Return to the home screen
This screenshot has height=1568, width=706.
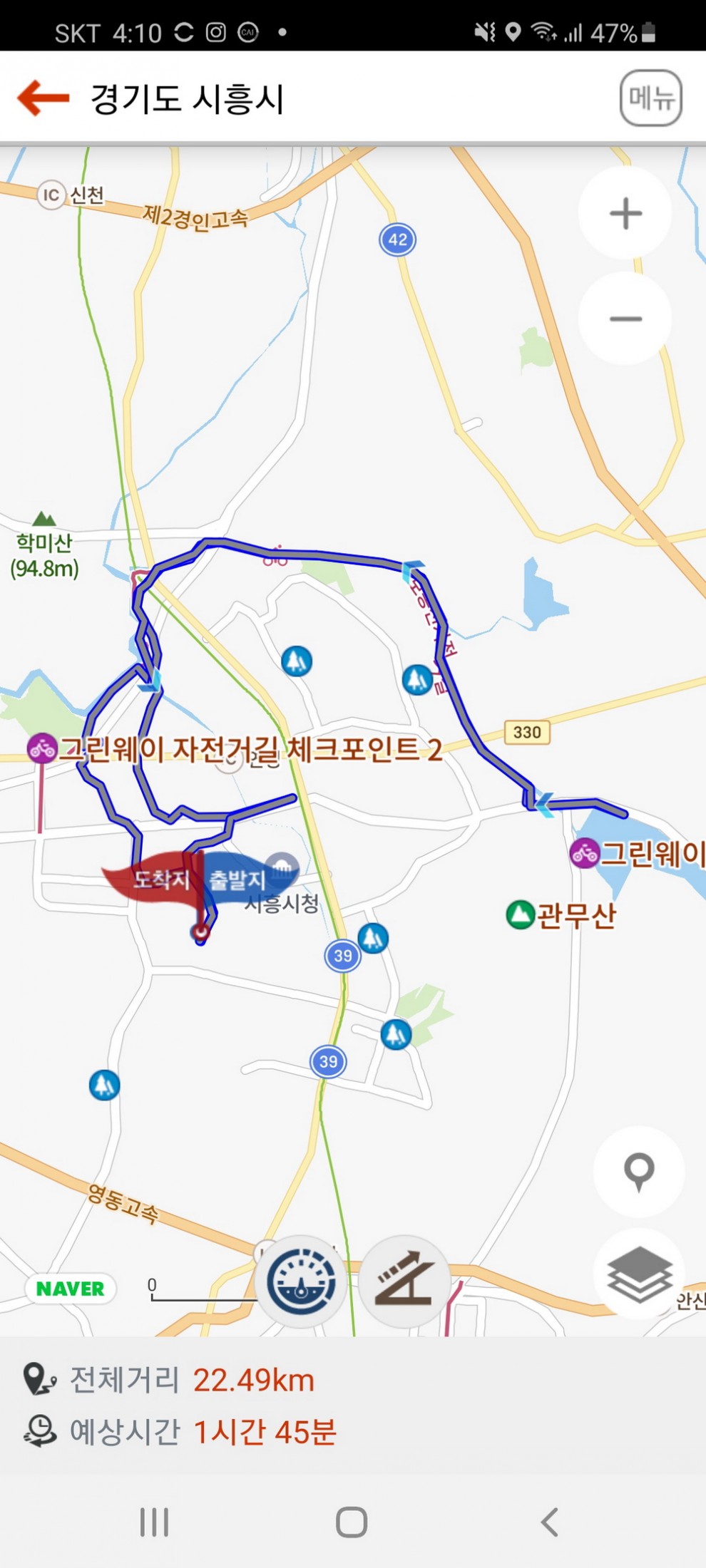(x=352, y=1522)
